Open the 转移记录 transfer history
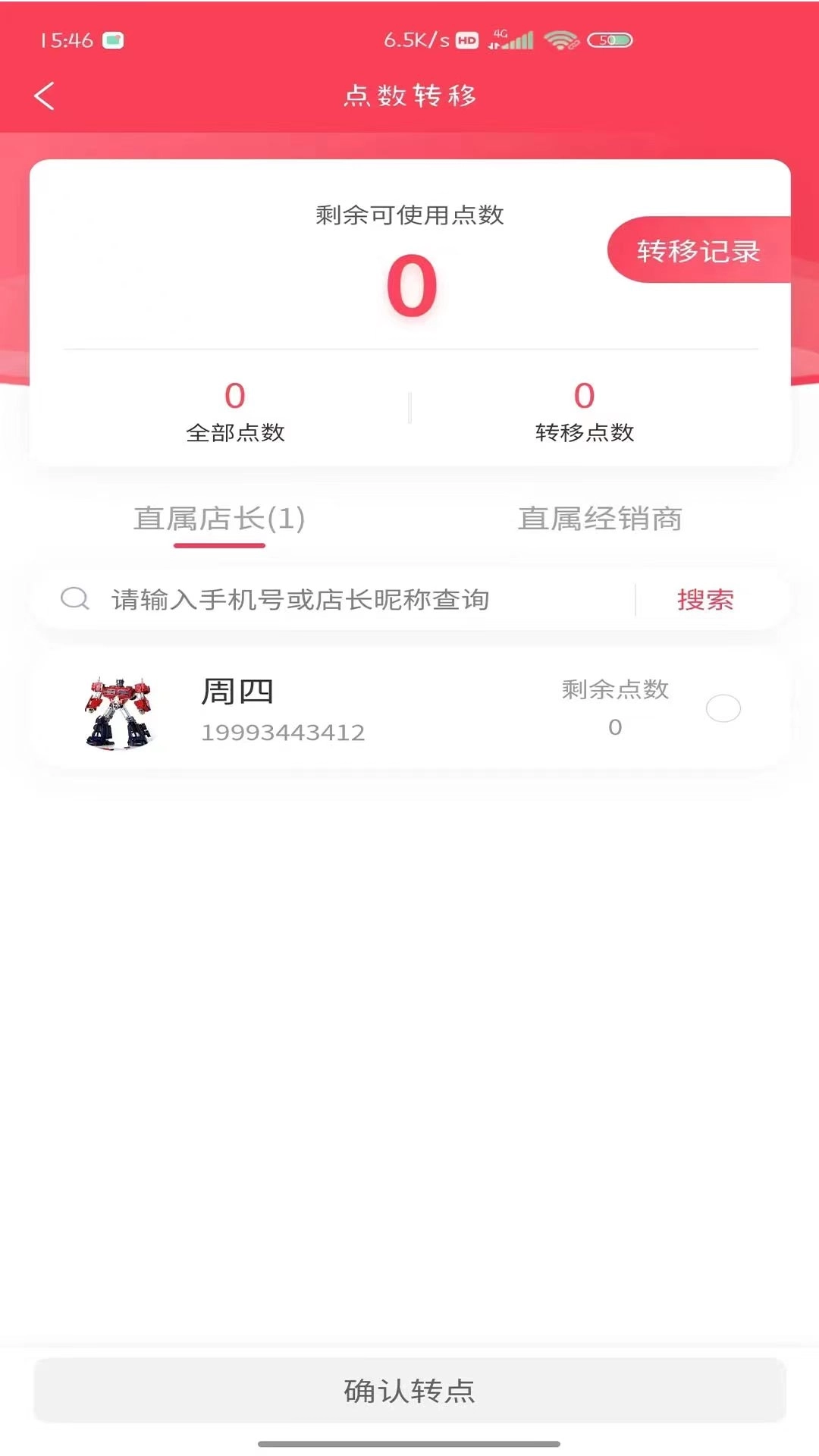 pos(699,251)
